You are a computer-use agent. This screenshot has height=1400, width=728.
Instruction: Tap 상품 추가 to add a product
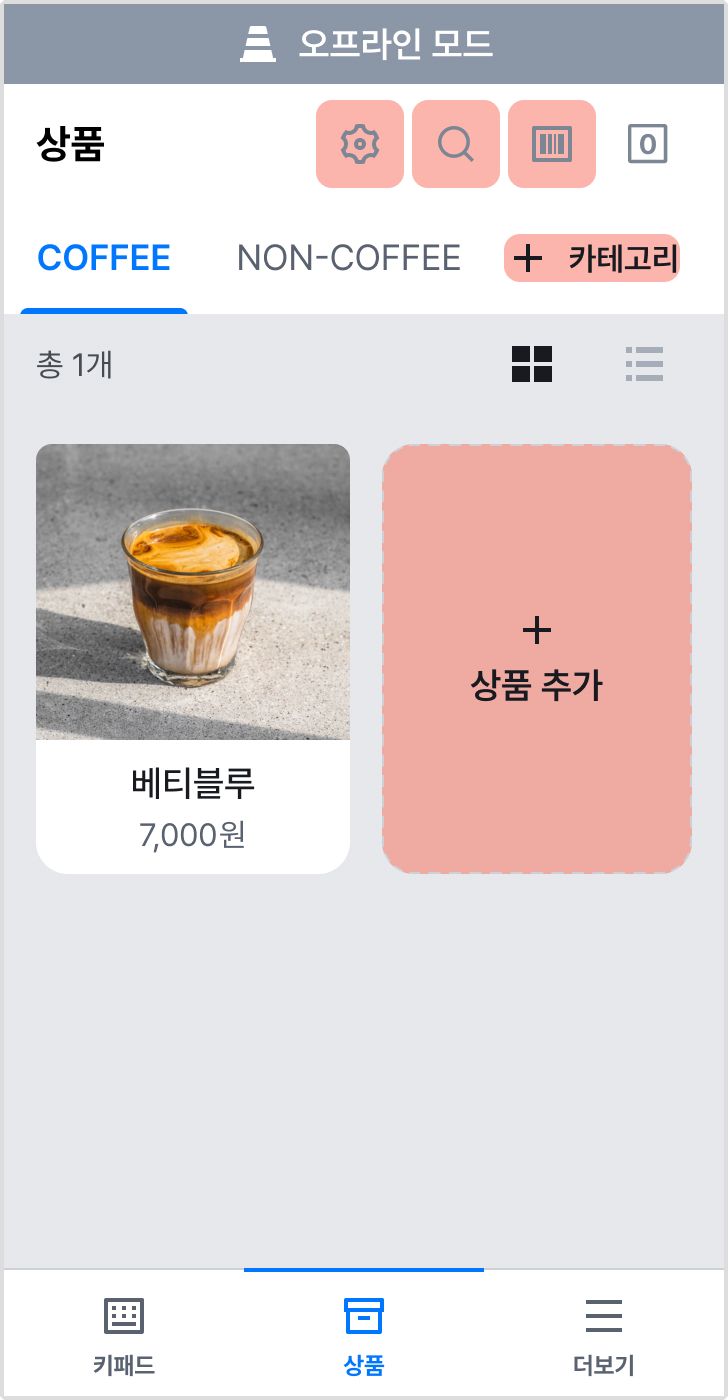(x=537, y=659)
